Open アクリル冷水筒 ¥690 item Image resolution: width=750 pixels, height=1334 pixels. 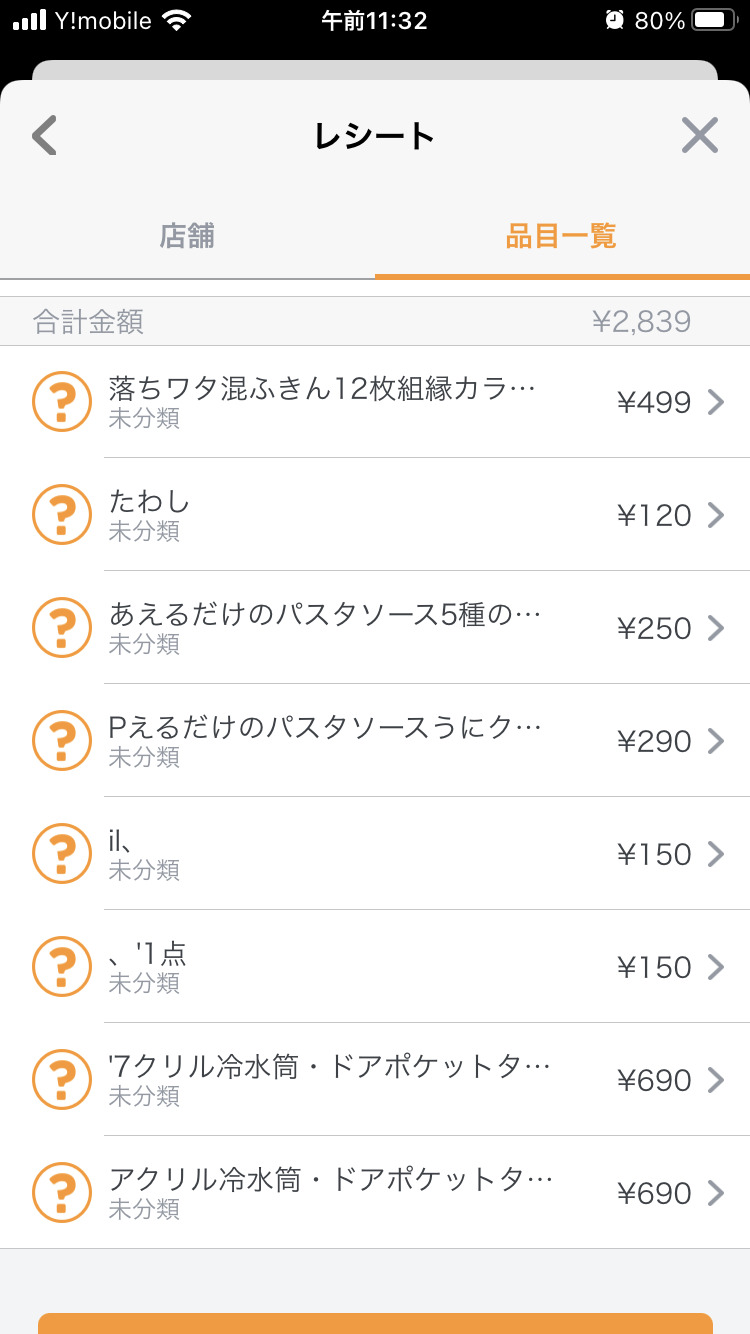pyautogui.click(x=375, y=1193)
